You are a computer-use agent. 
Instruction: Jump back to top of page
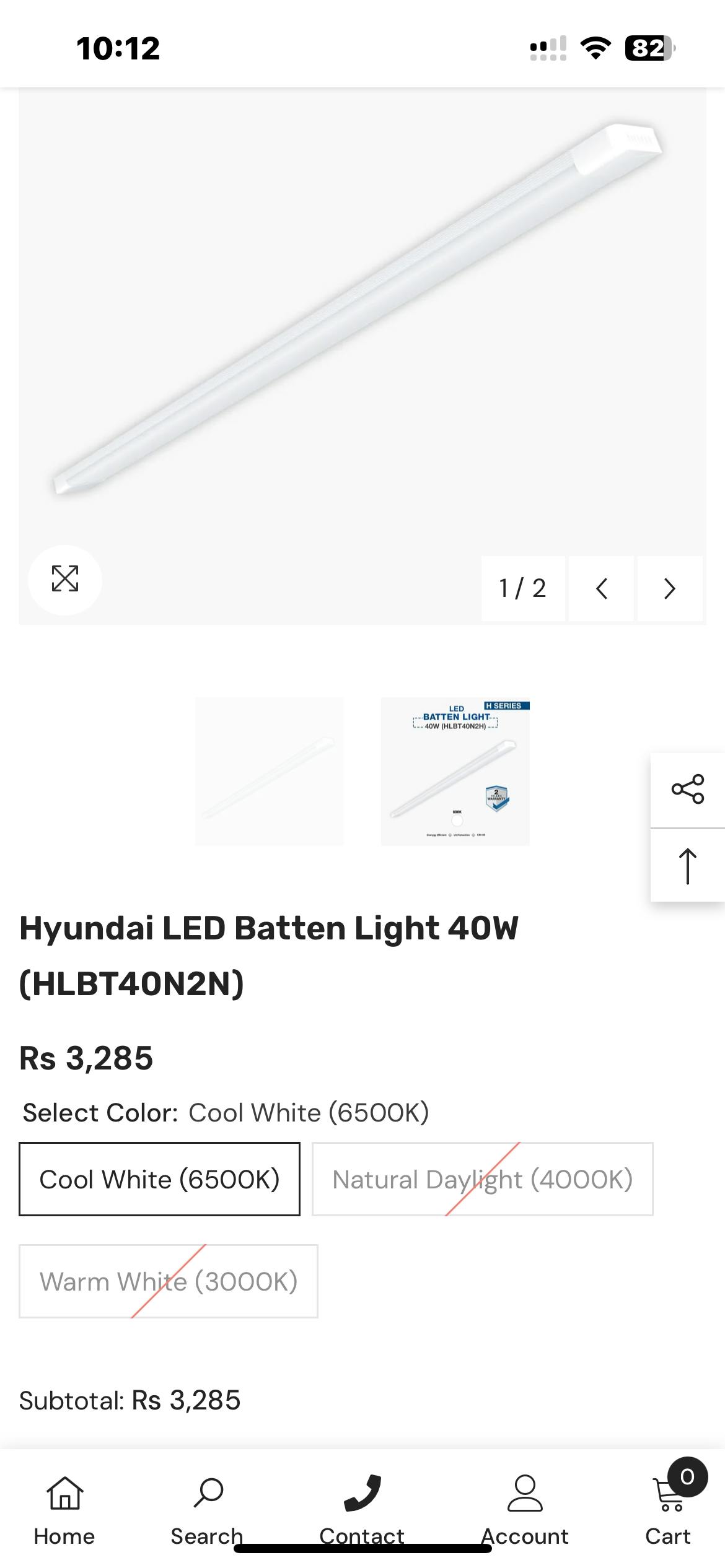pos(688,866)
